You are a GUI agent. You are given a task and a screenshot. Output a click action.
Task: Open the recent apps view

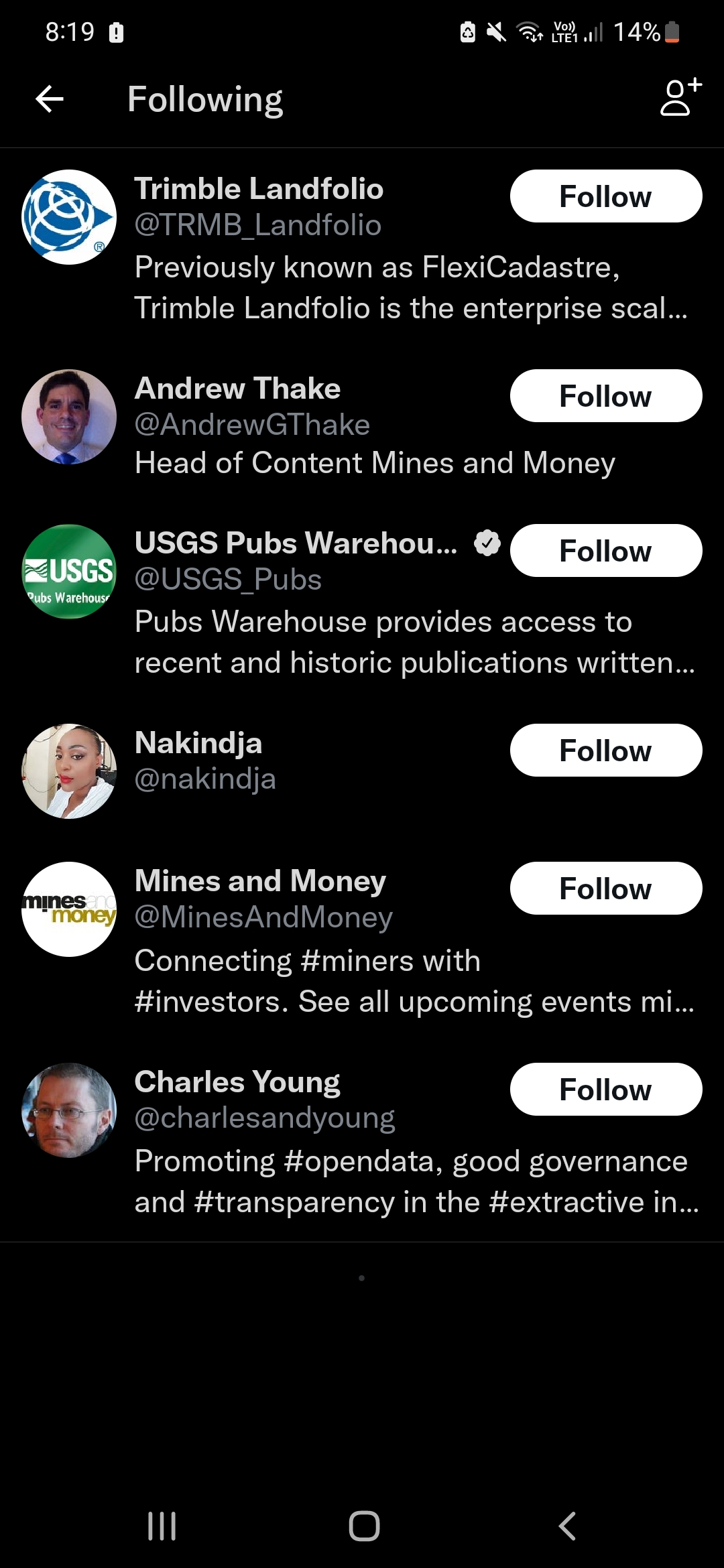[162, 1526]
